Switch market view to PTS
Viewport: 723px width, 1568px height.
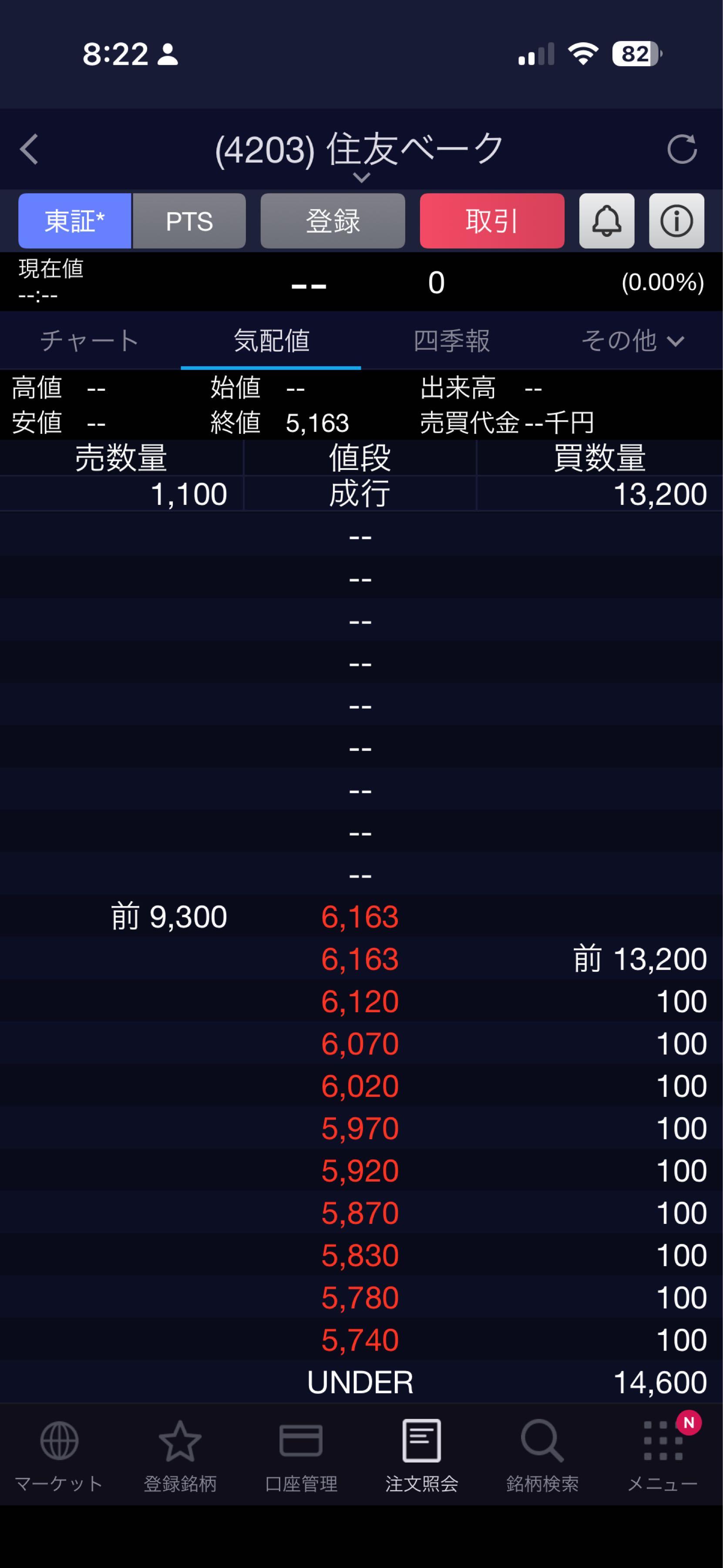pyautogui.click(x=189, y=221)
